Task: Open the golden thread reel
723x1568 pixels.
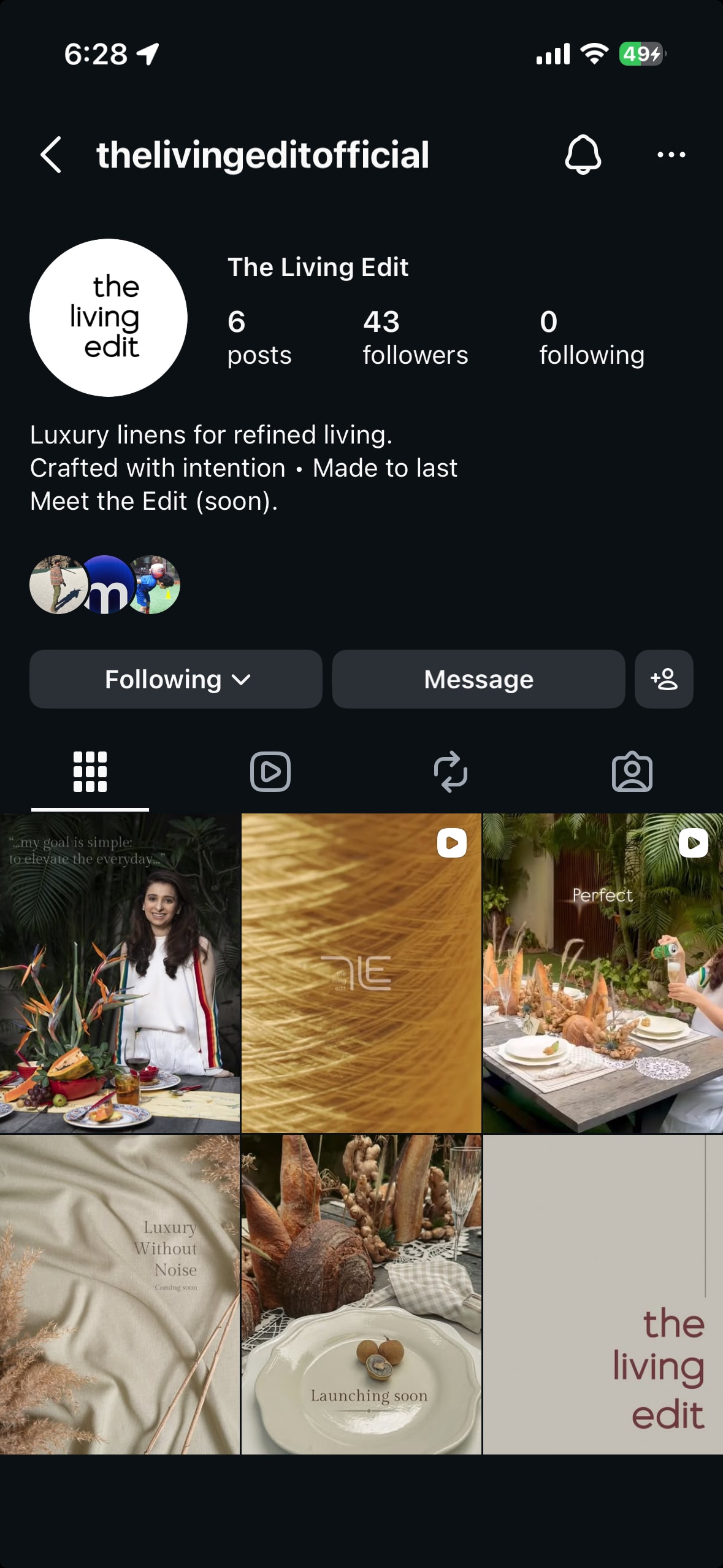Action: tap(361, 973)
